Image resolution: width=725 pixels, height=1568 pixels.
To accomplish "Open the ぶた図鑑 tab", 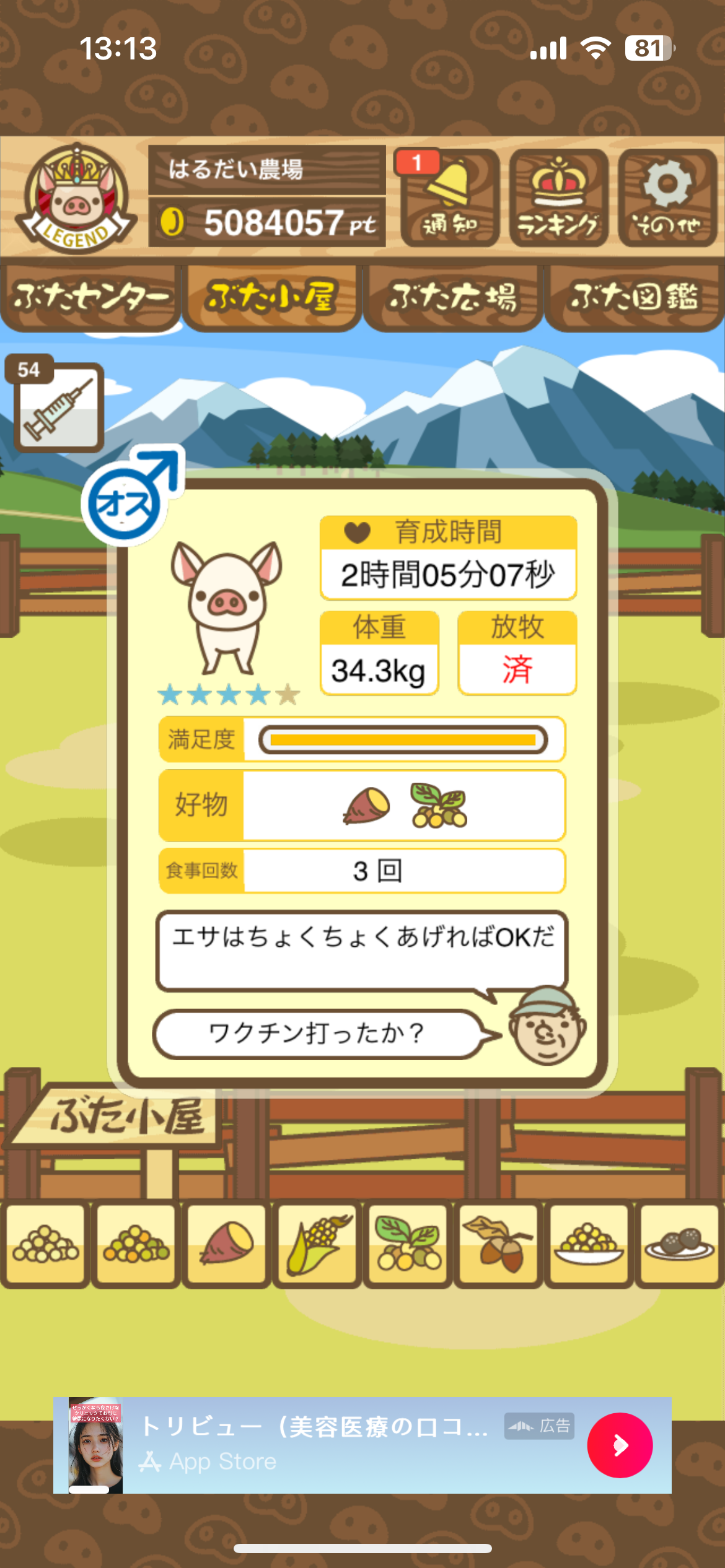I will [x=634, y=298].
